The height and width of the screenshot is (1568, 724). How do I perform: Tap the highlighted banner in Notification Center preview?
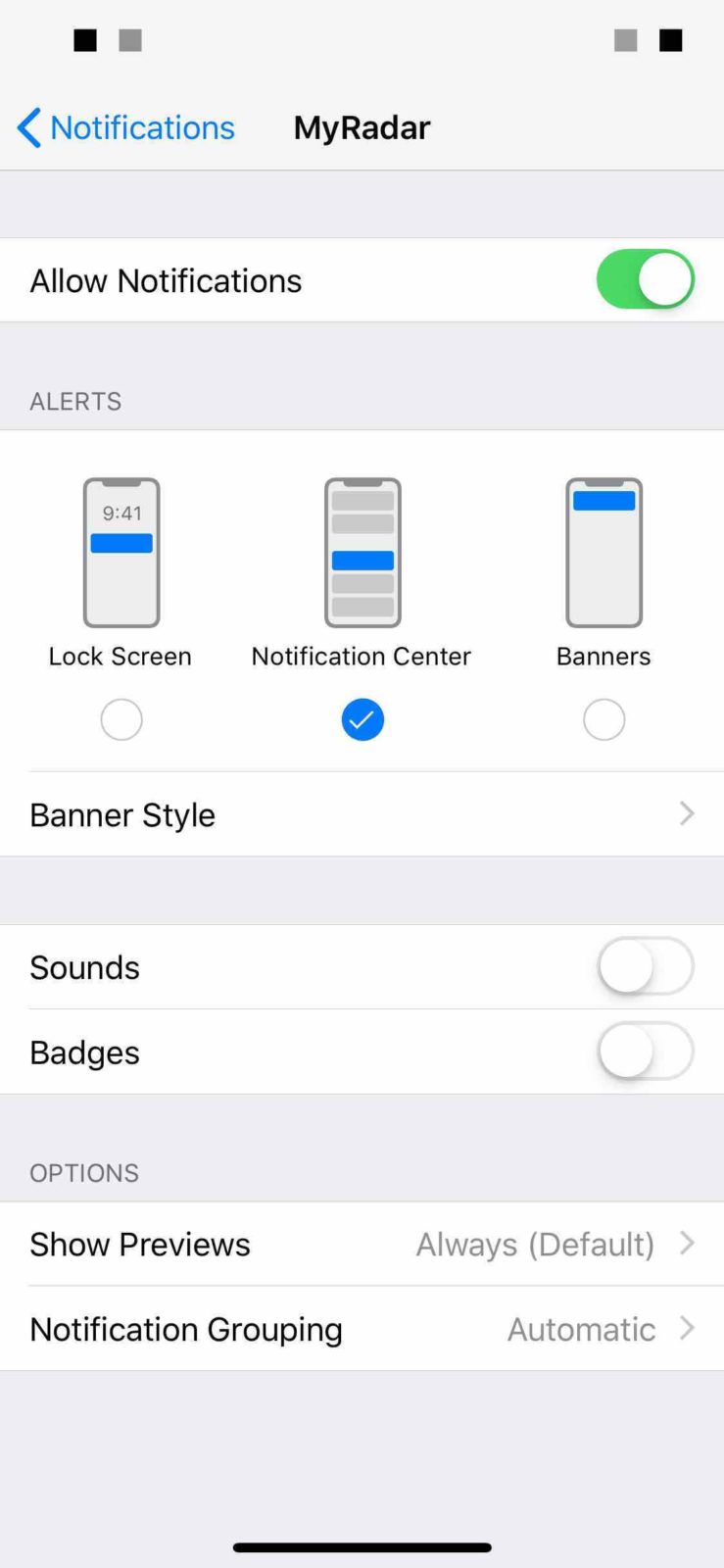pos(362,561)
